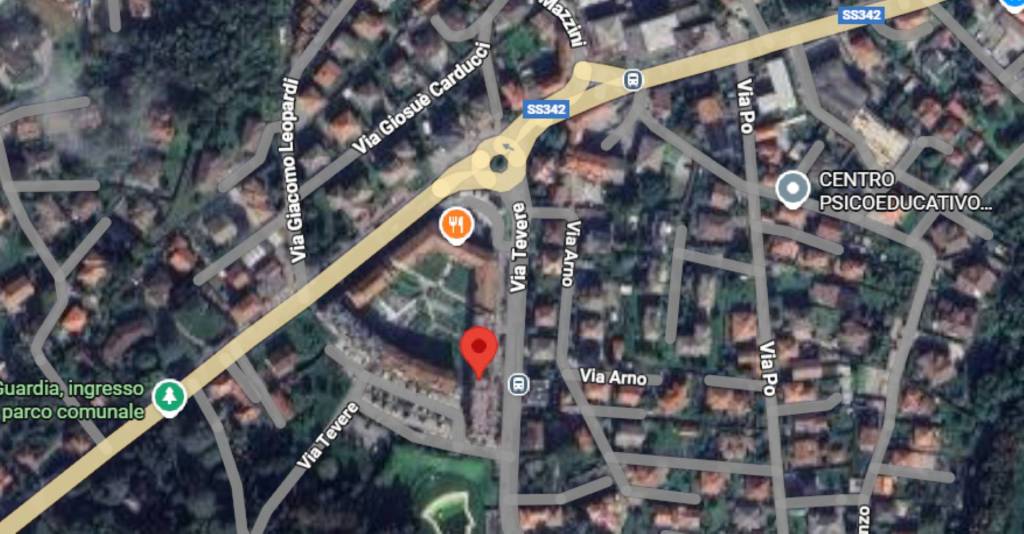Screen dimensions: 1024x534
Task: Open the Centro Psicoeducativo place marker
Action: 792,188
